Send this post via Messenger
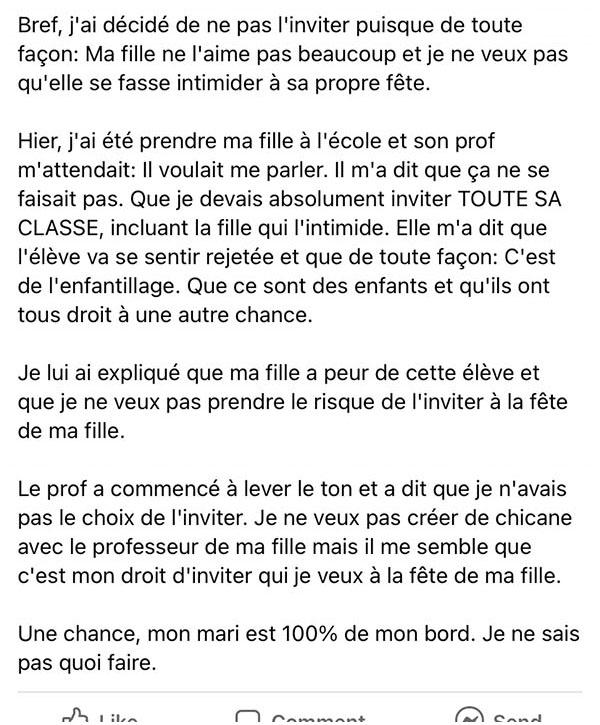 coord(498,717)
